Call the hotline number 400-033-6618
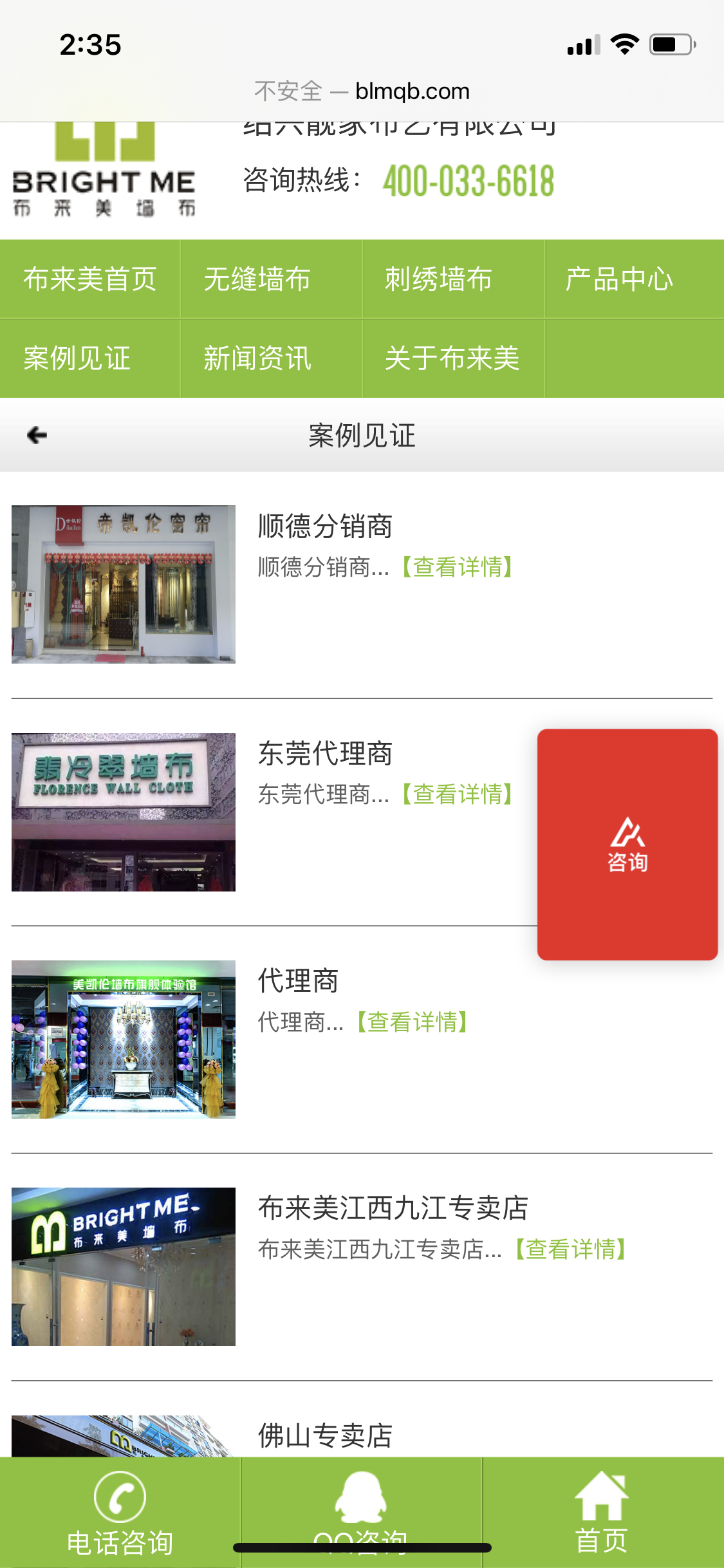 [468, 181]
